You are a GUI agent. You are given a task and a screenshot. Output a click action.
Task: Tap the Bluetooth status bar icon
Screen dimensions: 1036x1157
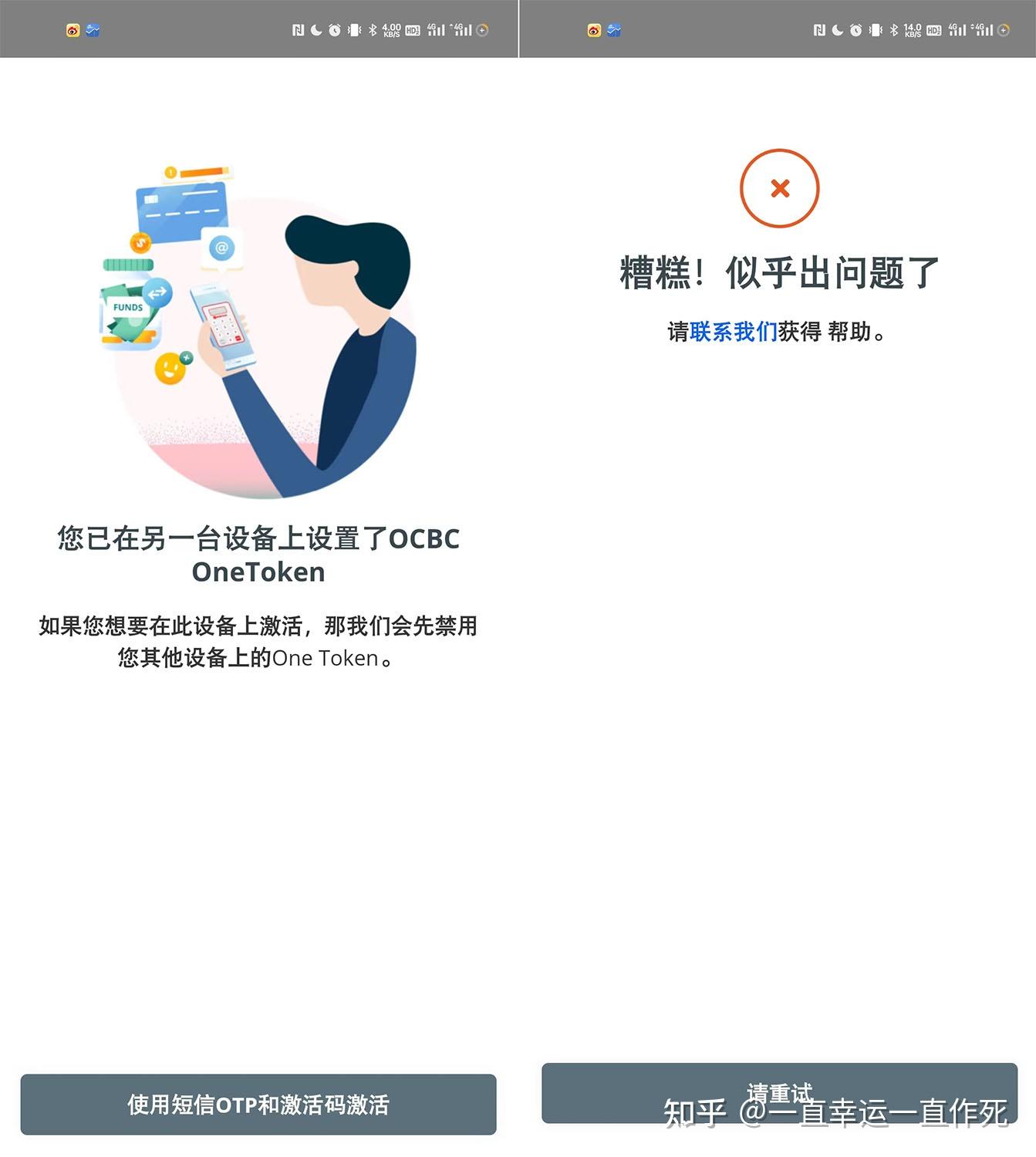point(373,29)
